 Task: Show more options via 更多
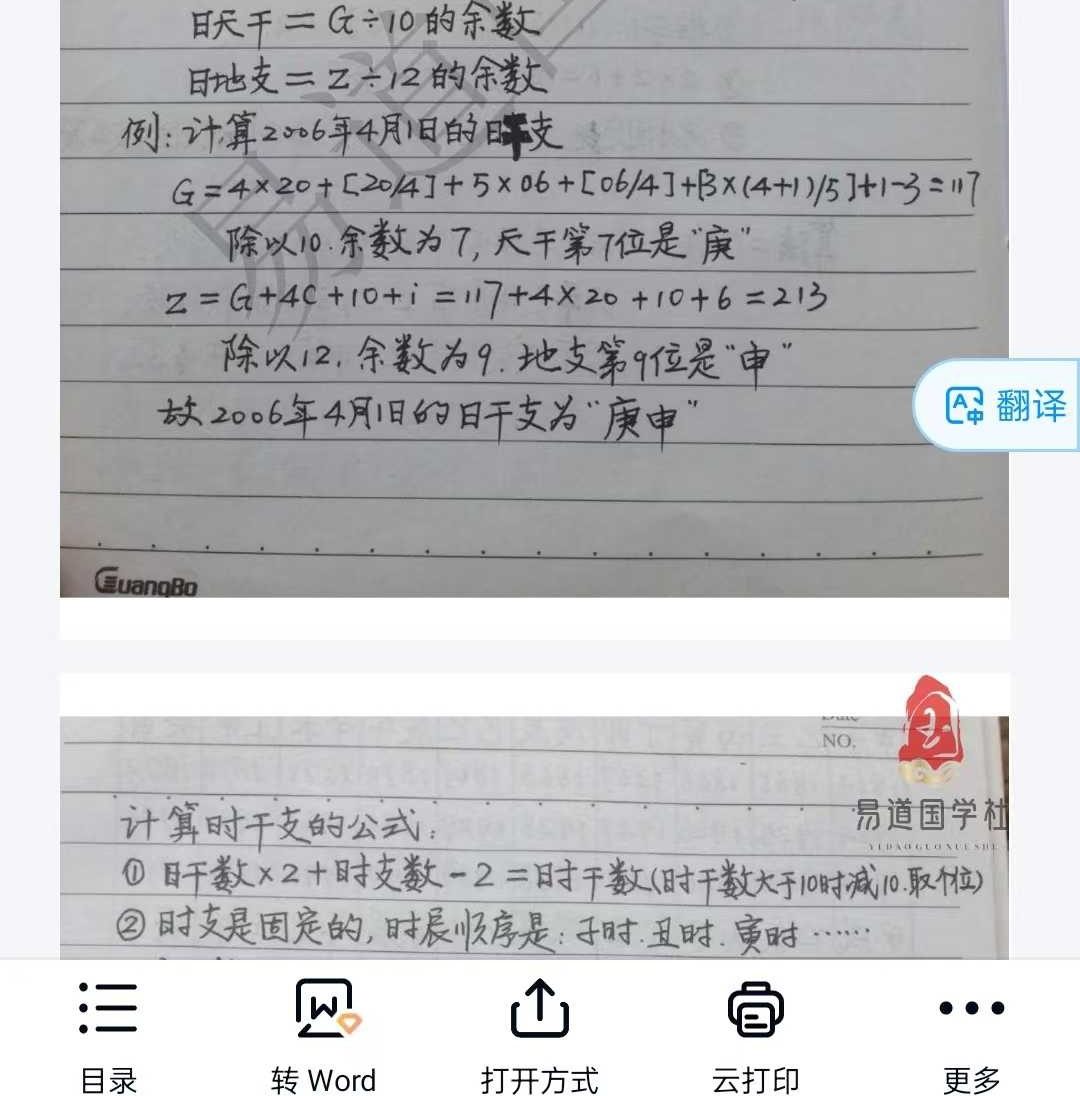pyautogui.click(x=971, y=1035)
